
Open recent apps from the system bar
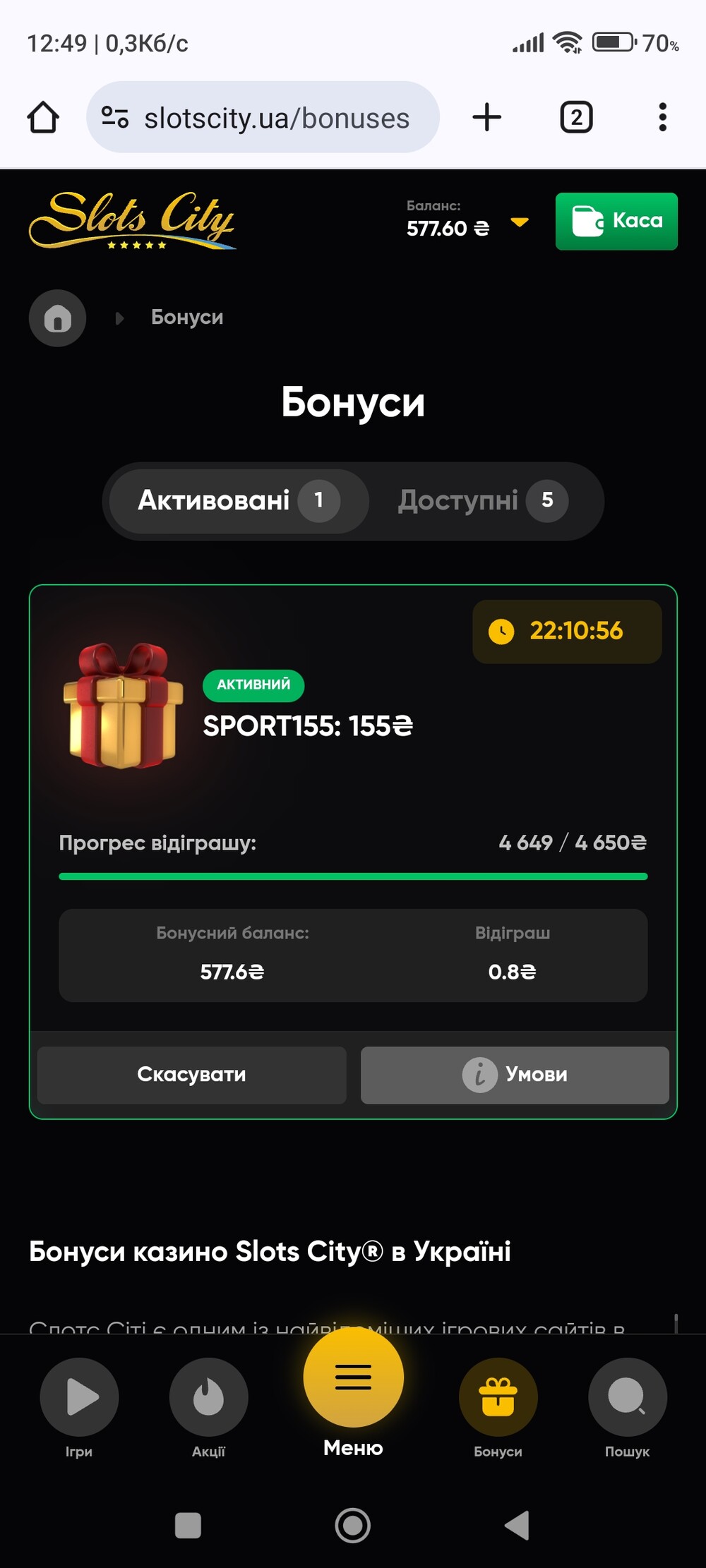188,1525
